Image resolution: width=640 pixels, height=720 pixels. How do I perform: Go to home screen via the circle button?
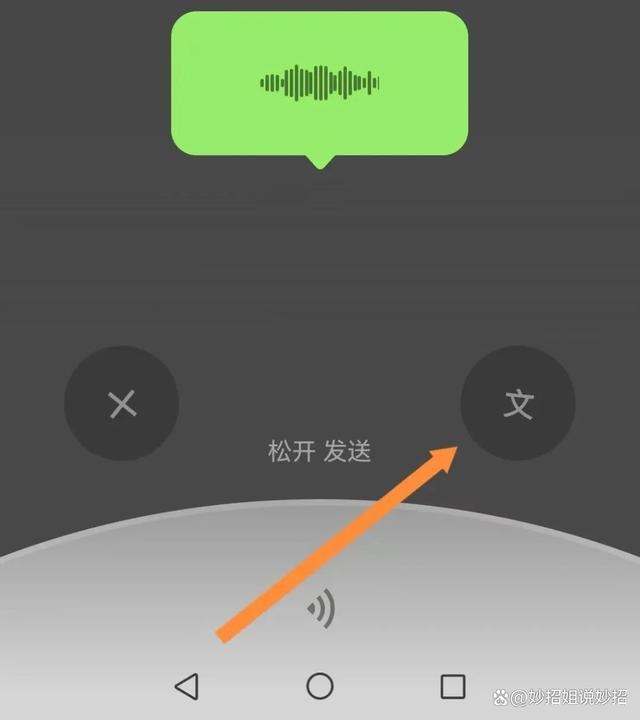click(x=320, y=686)
